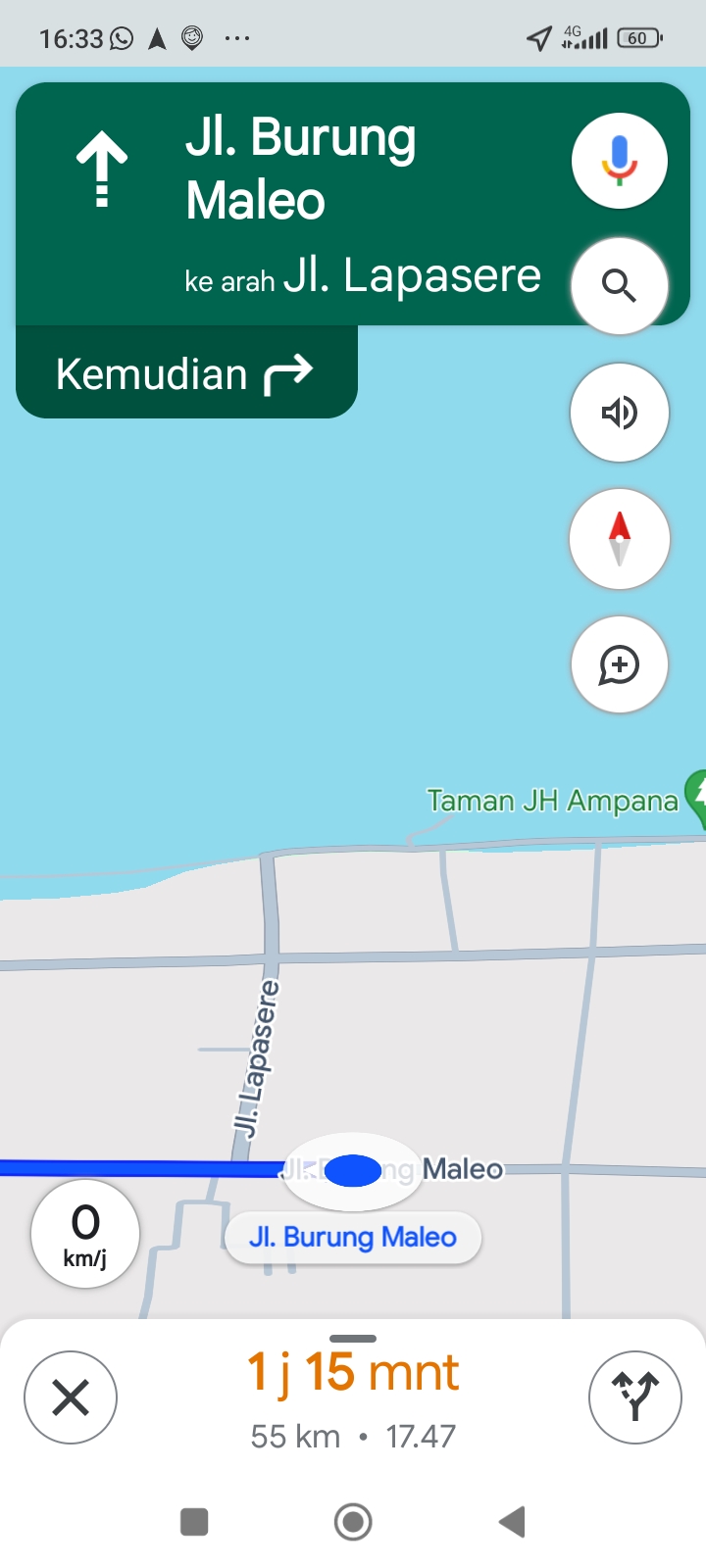Activate the voice assistant microphone

point(620,161)
